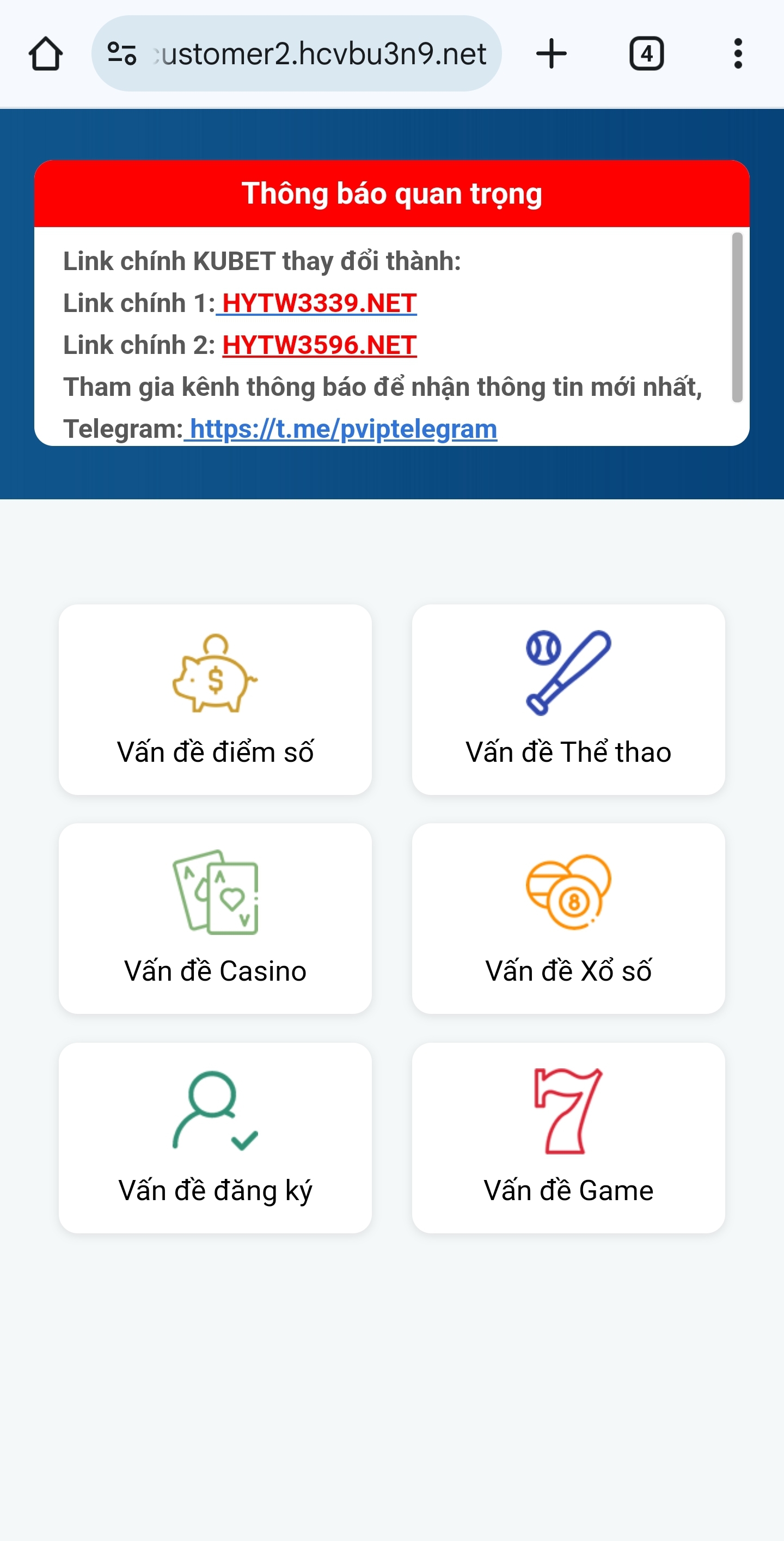This screenshot has width=784, height=1541.
Task: Open the HYTW3596.NET link
Action: [318, 345]
